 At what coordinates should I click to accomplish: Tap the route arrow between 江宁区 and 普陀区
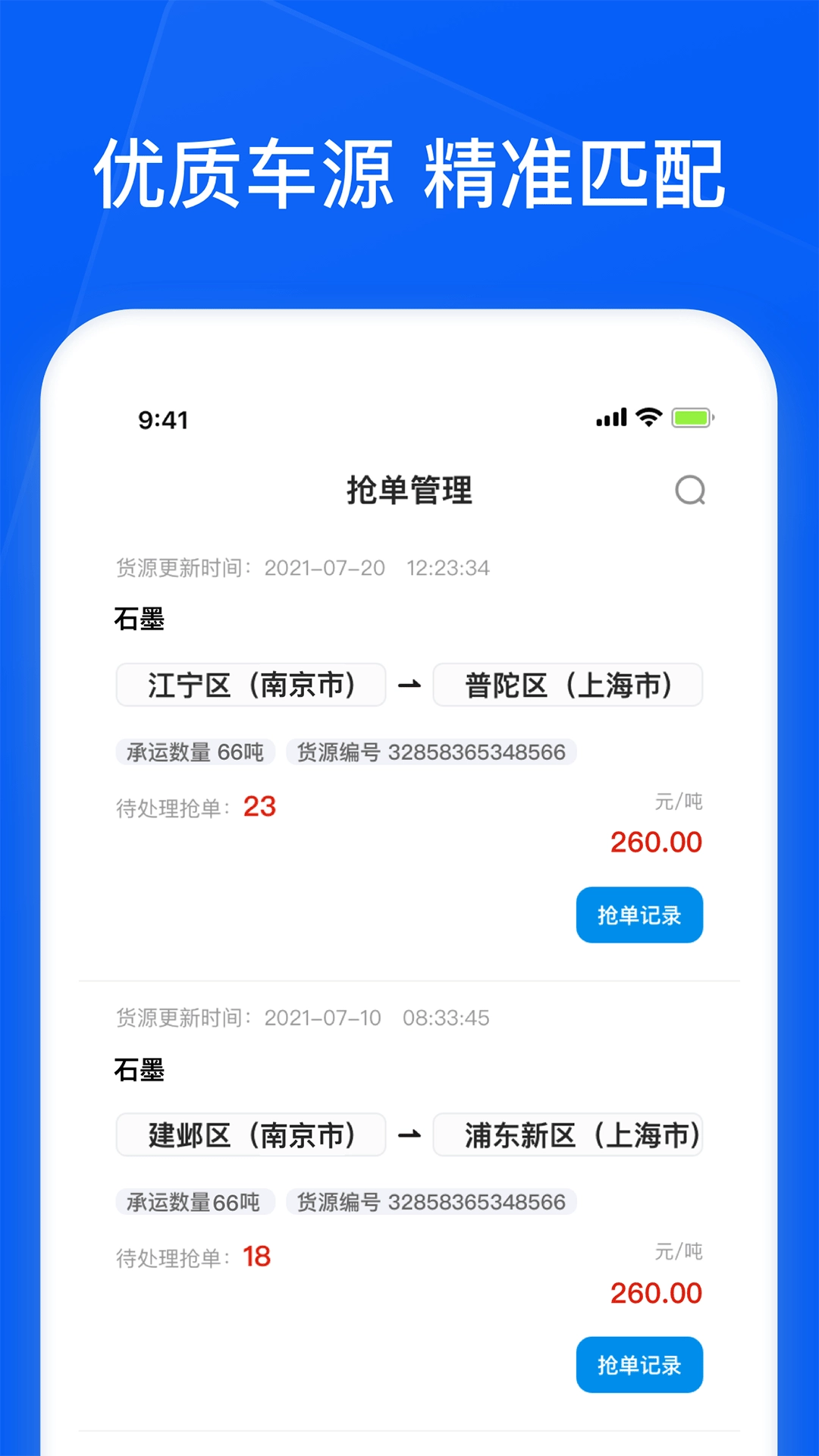point(408,684)
